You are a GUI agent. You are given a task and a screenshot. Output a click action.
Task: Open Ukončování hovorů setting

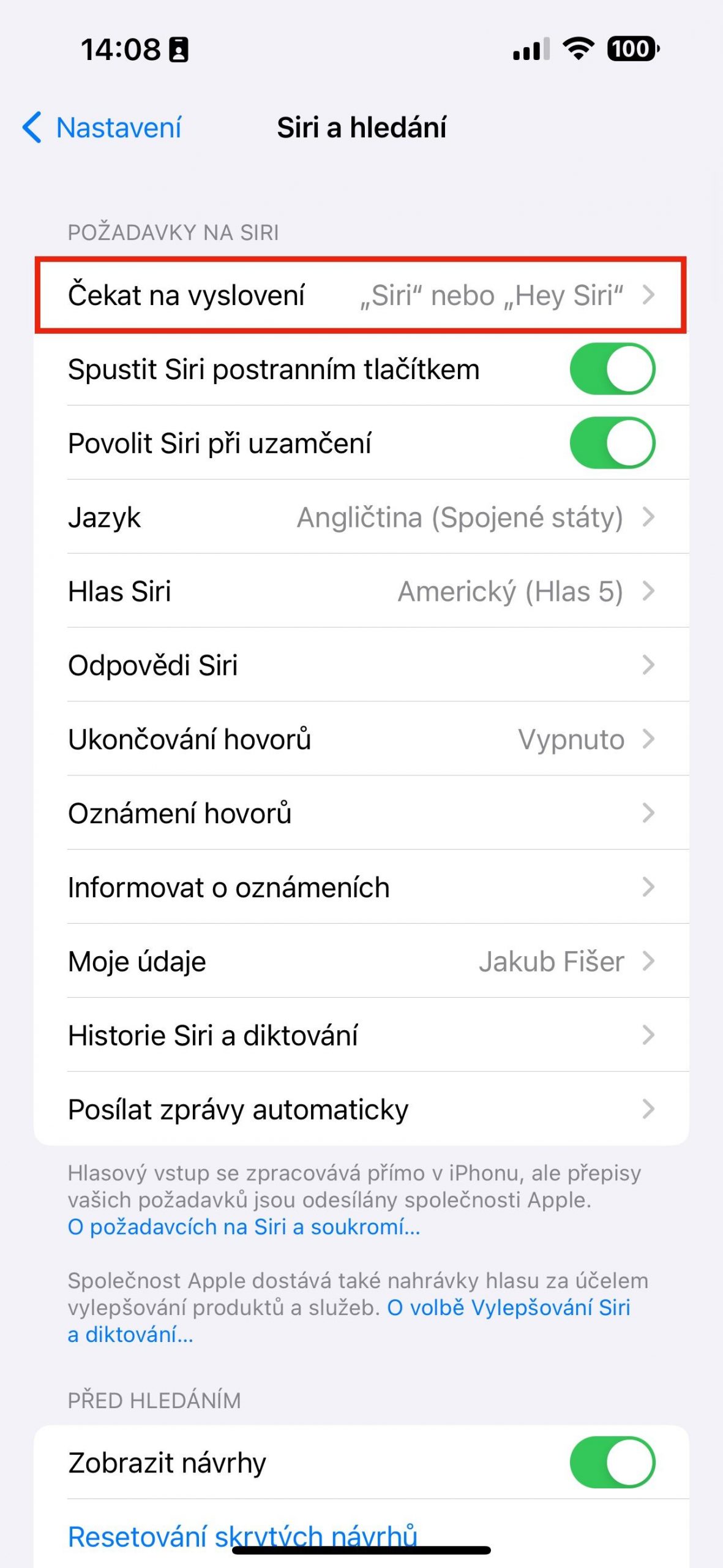click(361, 740)
